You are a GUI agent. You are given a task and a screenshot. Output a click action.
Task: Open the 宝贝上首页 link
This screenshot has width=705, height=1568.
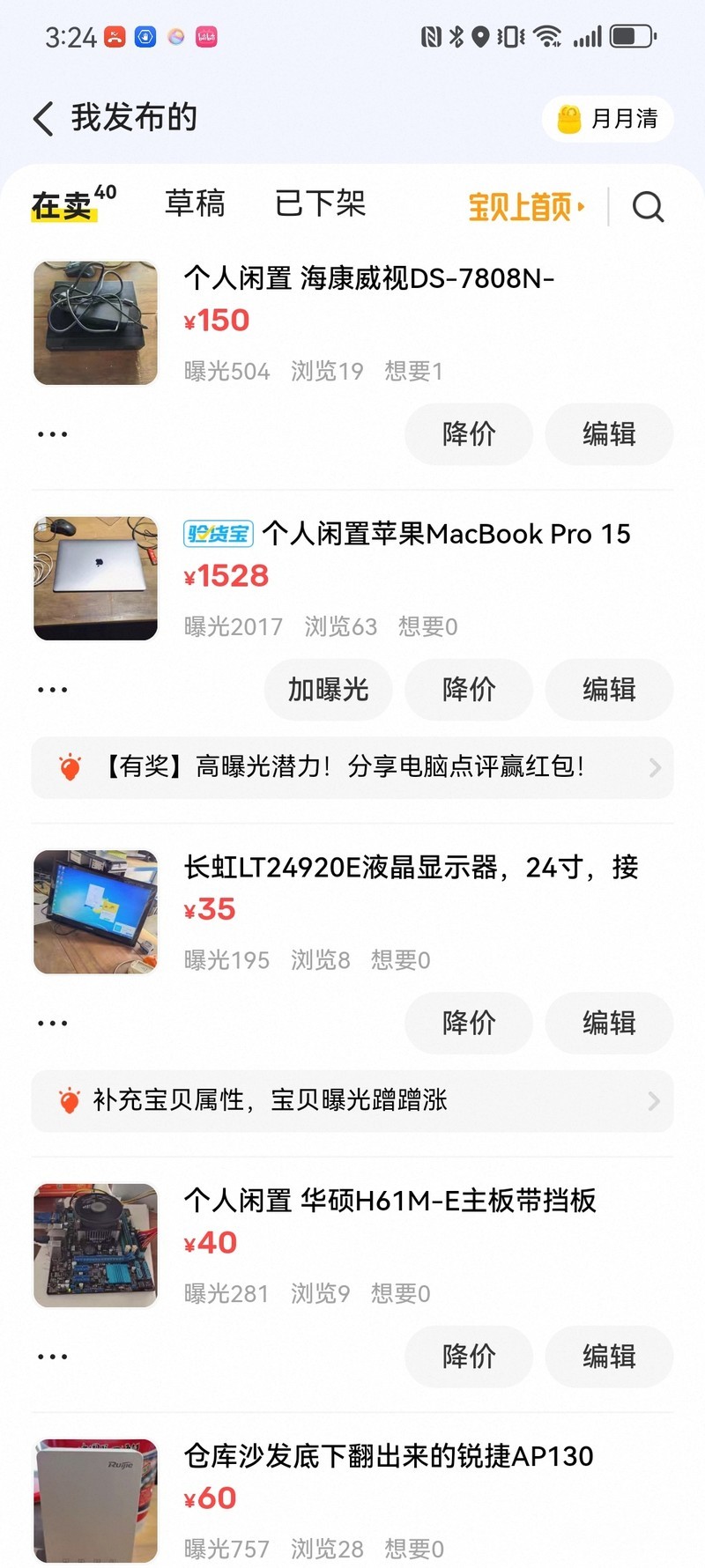pos(526,207)
